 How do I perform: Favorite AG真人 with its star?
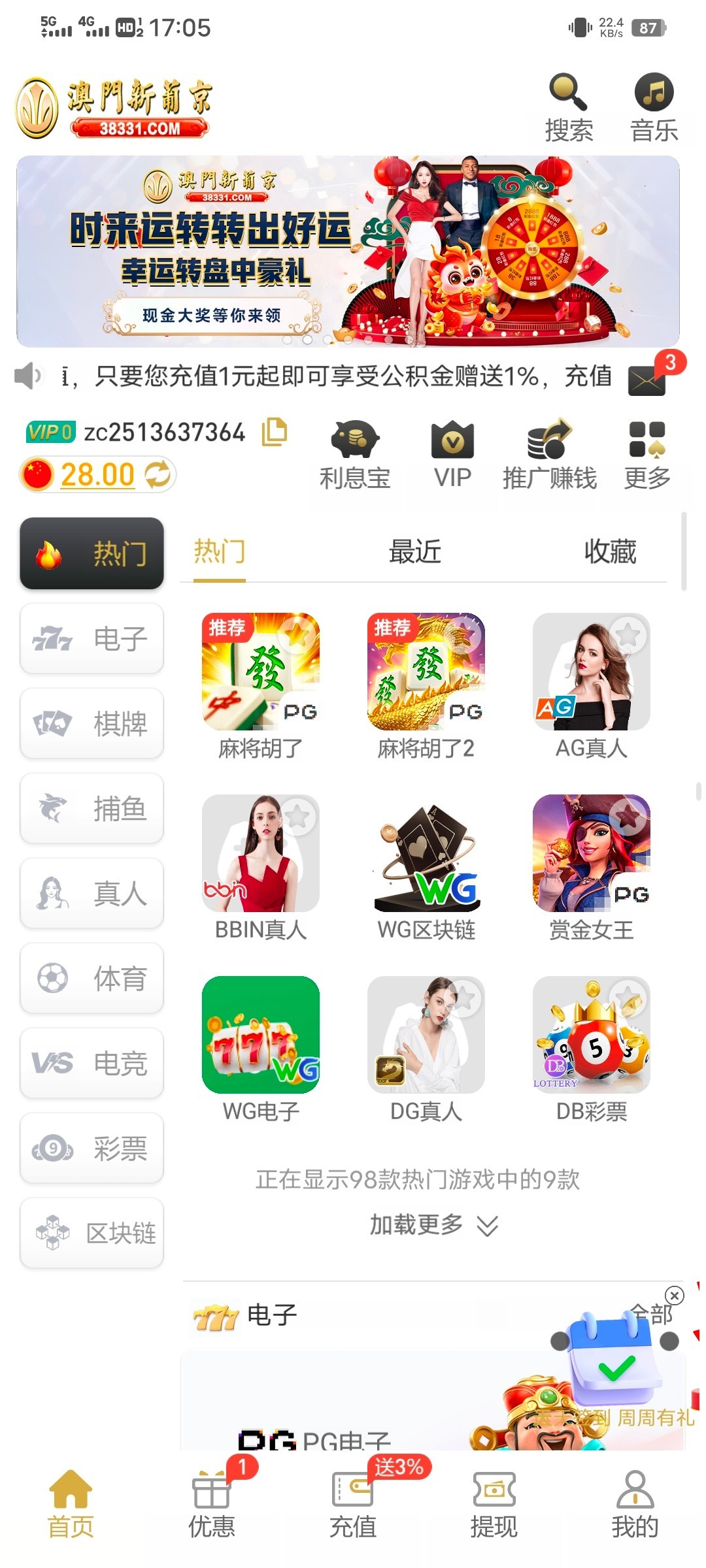click(629, 634)
